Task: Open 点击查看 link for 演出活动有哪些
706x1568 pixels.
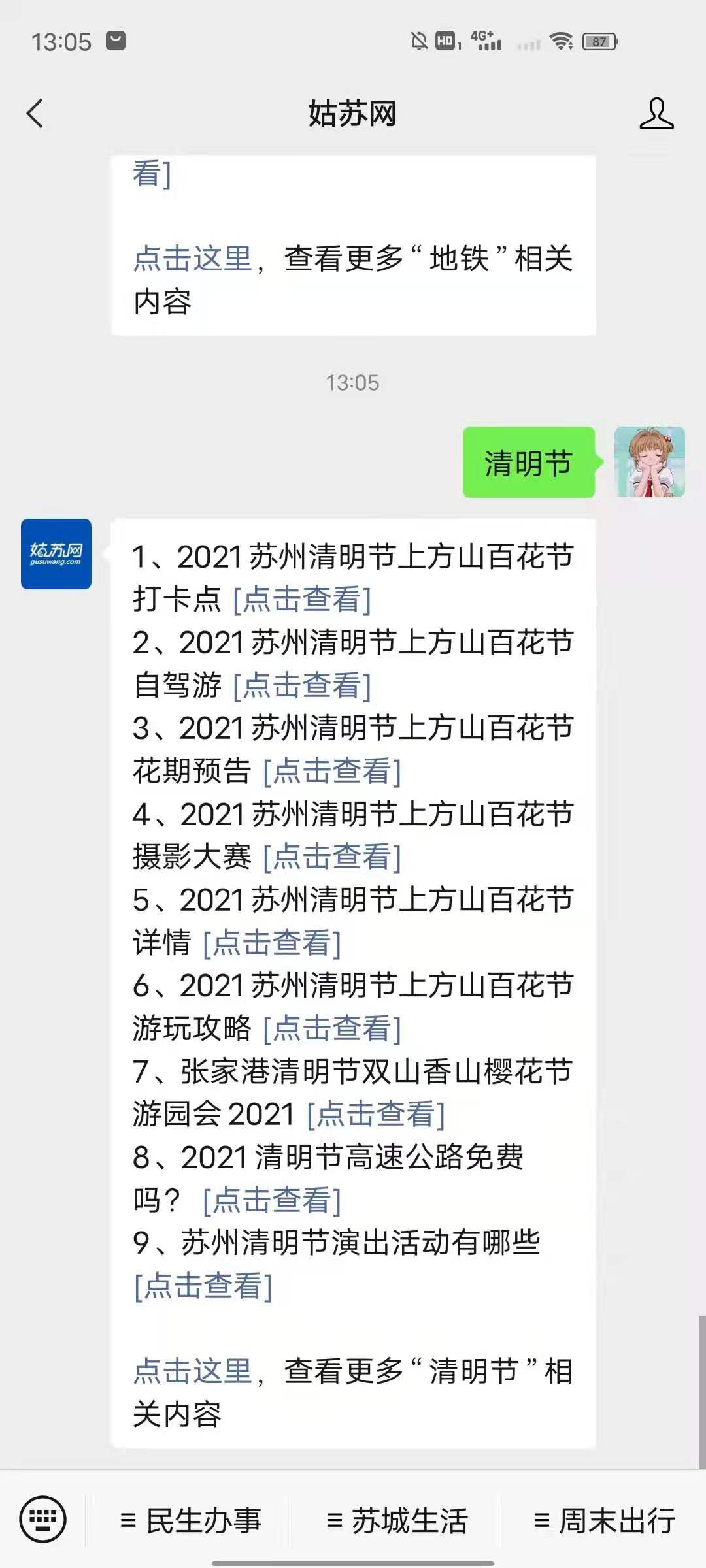Action: pyautogui.click(x=203, y=1286)
